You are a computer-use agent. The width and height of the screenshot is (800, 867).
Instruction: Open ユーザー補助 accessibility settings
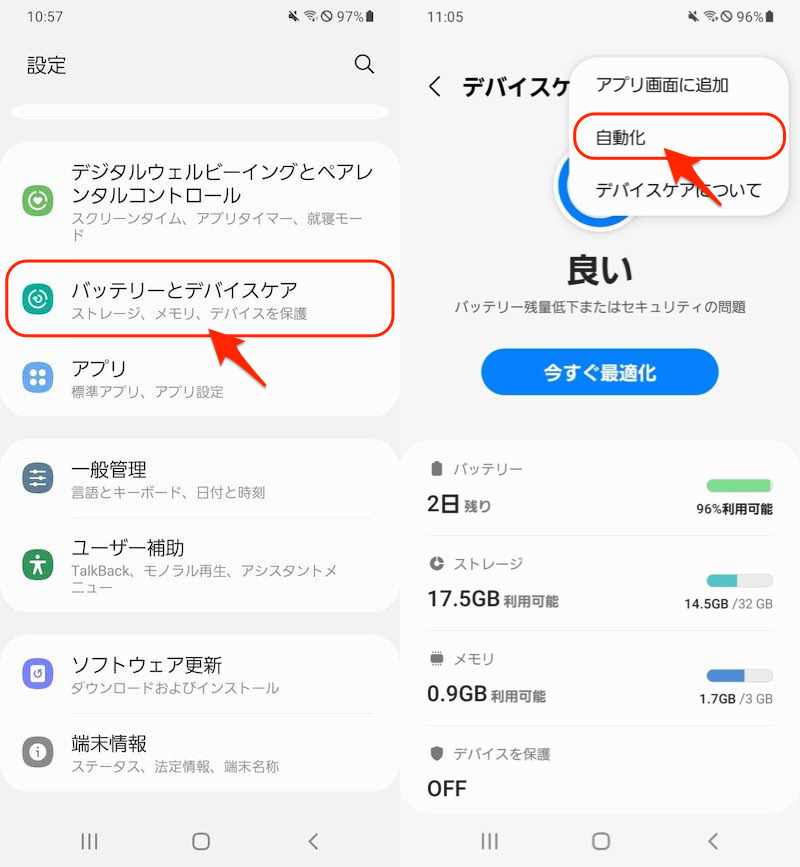200,565
